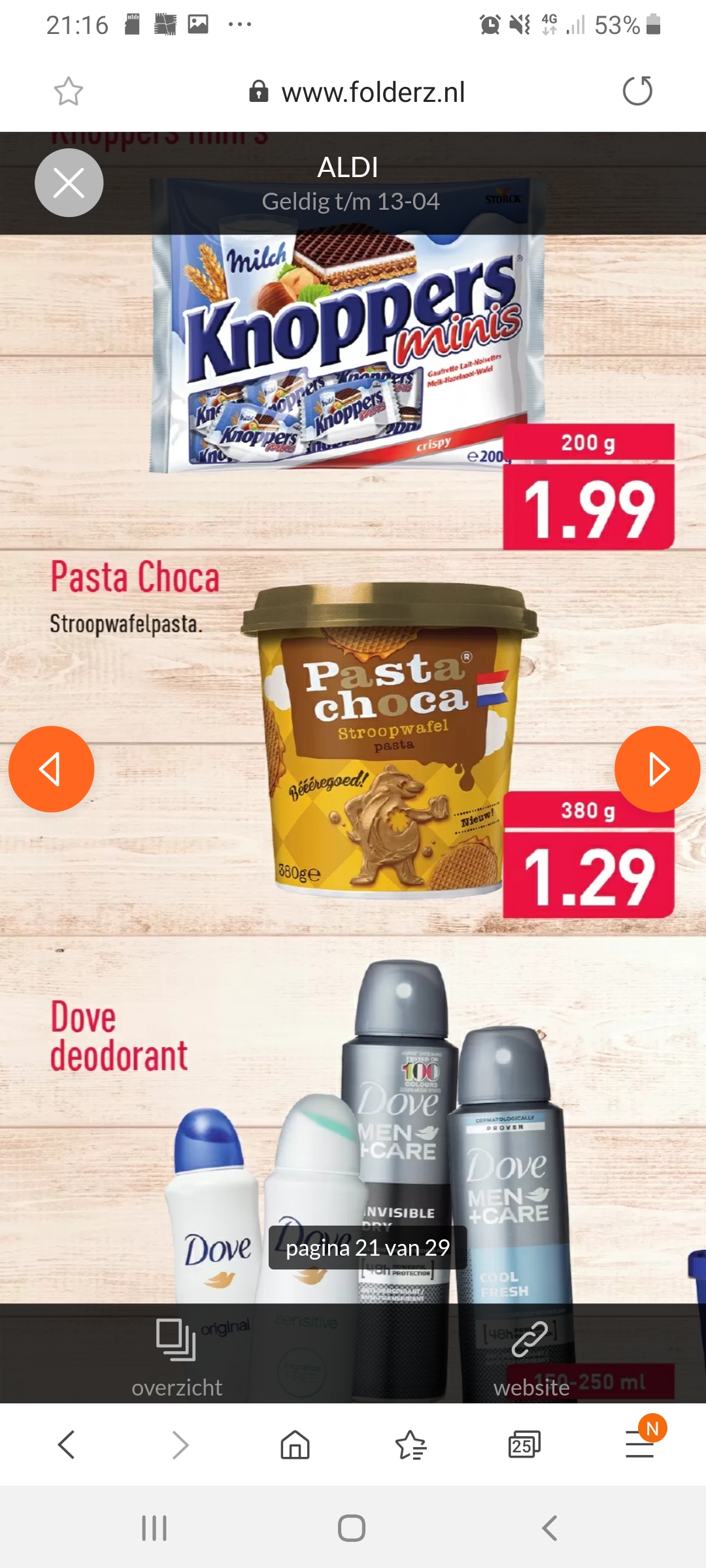Open the browser hamburger menu
The height and width of the screenshot is (1568, 706).
pos(639,1445)
